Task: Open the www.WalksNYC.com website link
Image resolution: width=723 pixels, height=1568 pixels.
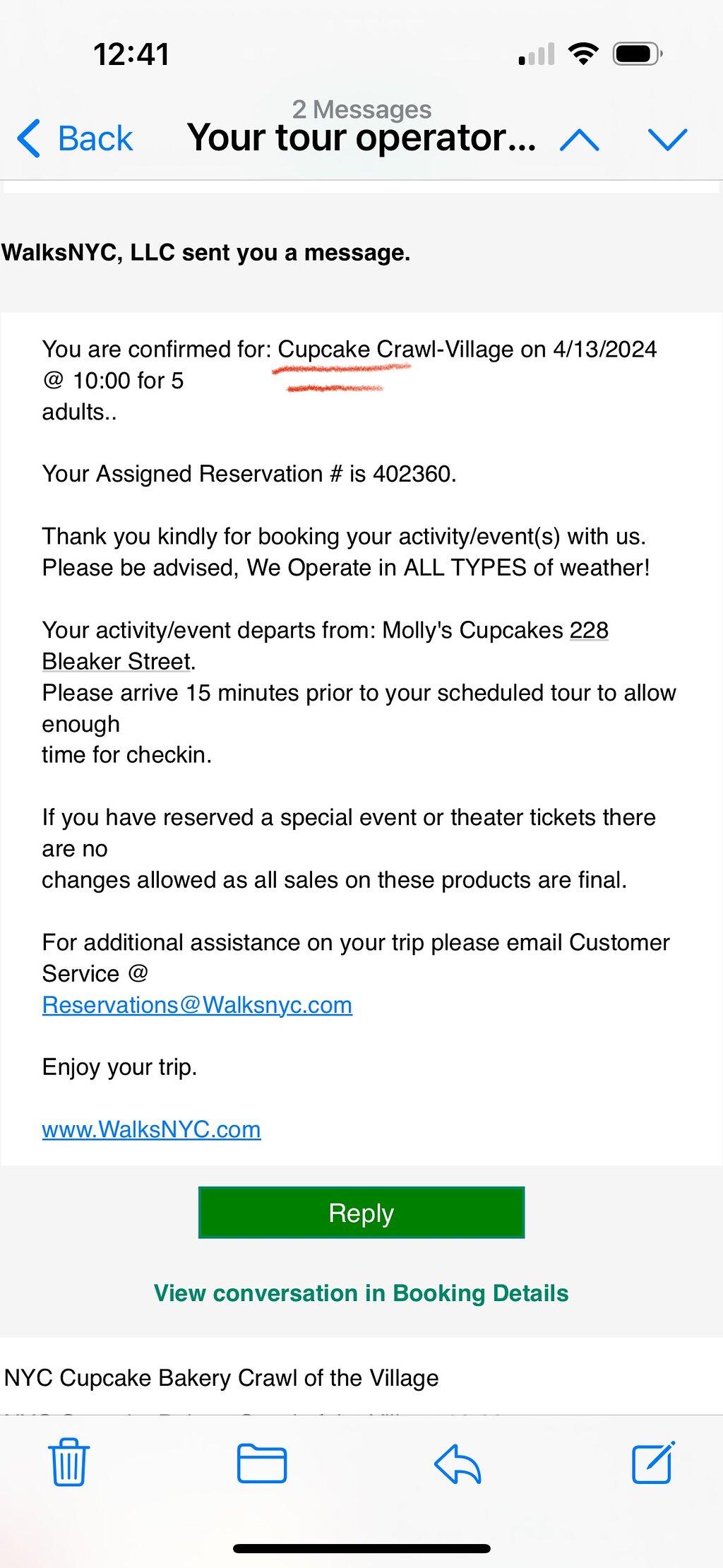Action: 151,1129
